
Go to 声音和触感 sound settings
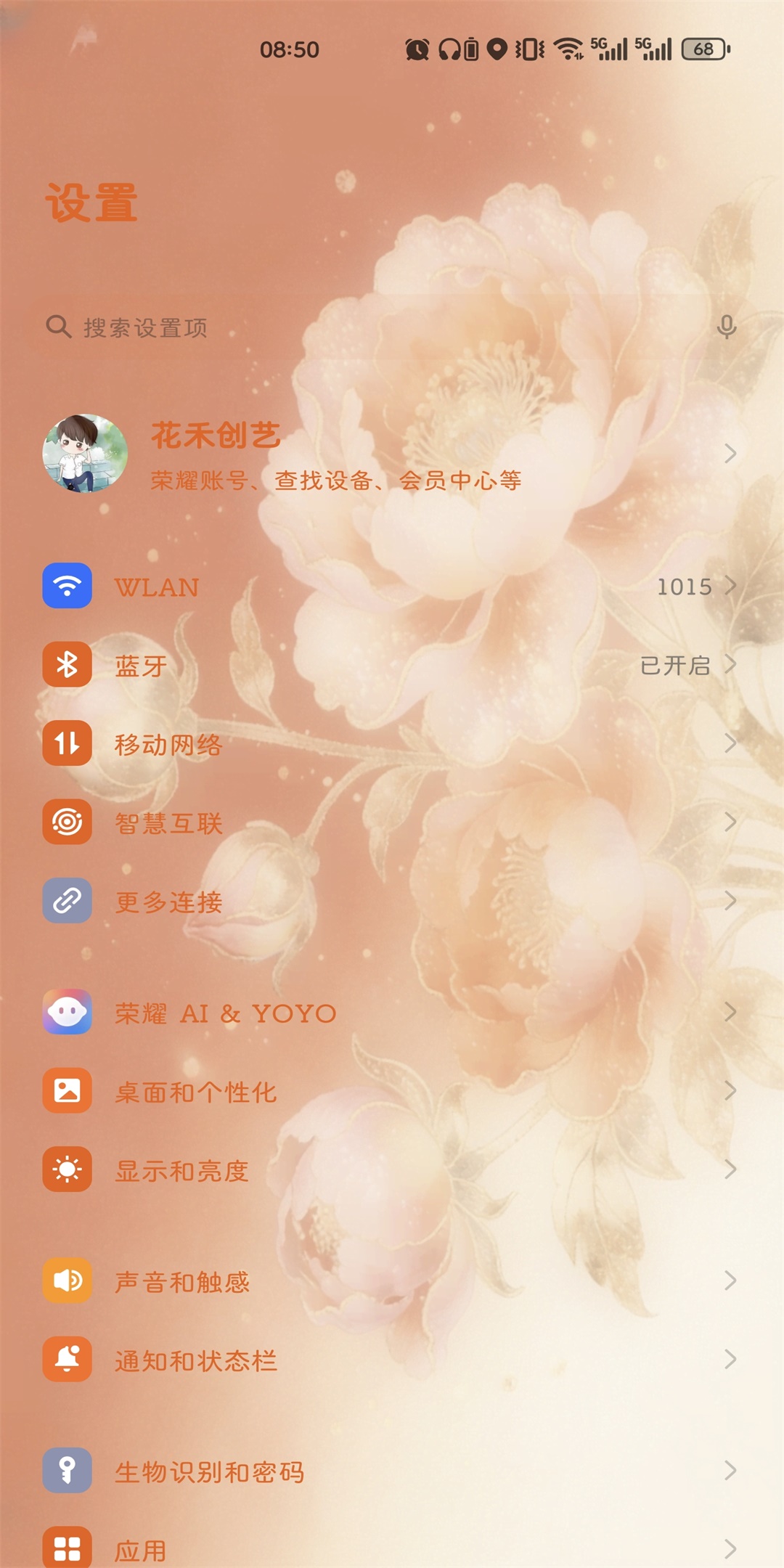click(x=181, y=1281)
